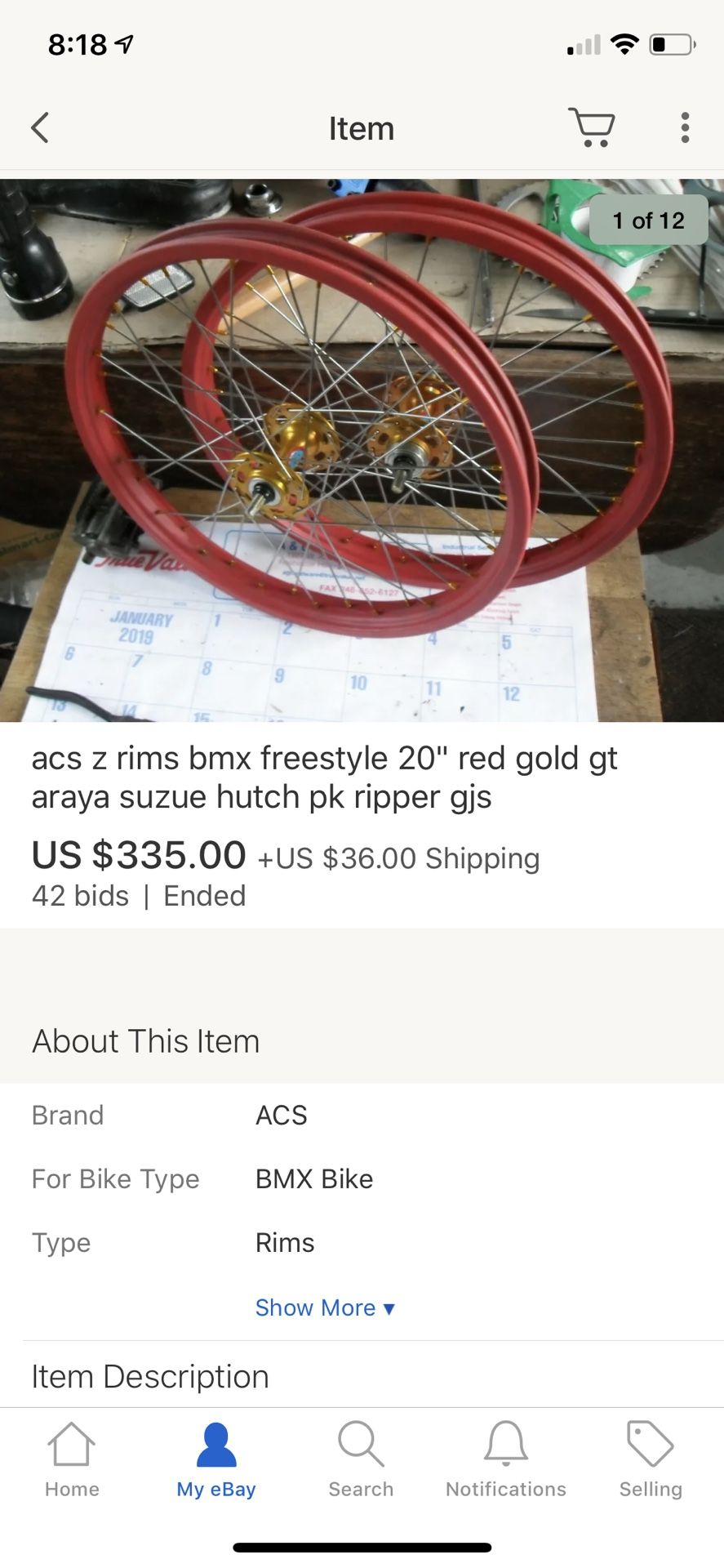Viewport: 724px width, 1568px height.
Task: Tap the 1 of 12 photo counter
Action: (x=649, y=220)
